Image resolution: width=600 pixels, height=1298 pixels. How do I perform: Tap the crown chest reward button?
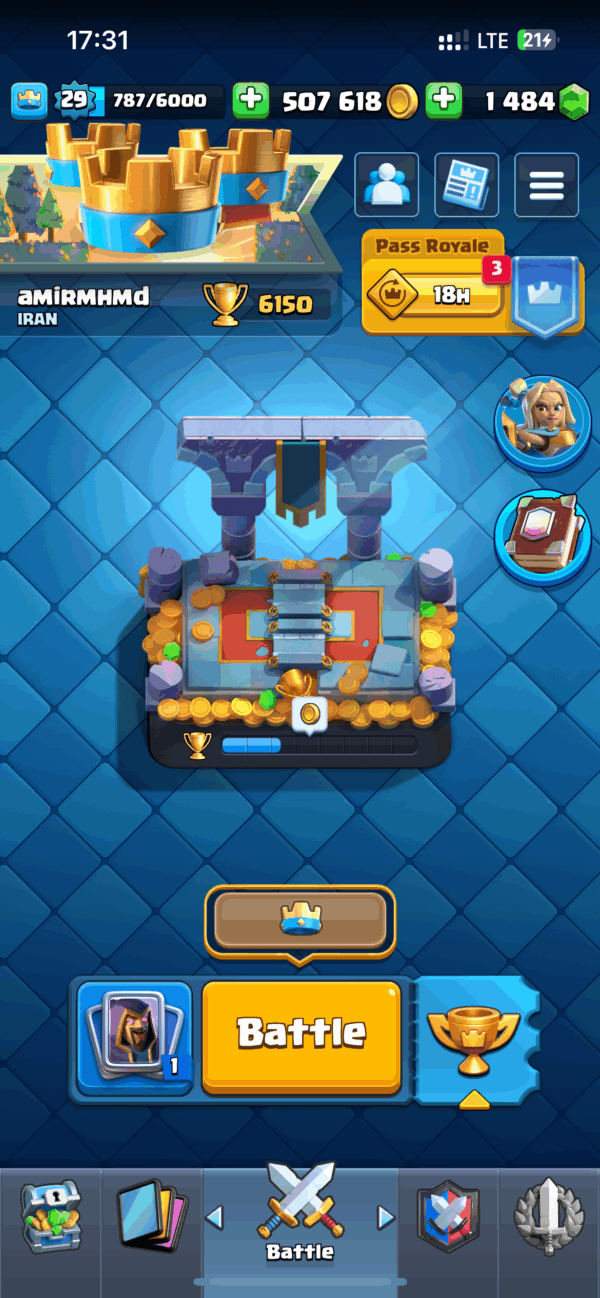300,920
